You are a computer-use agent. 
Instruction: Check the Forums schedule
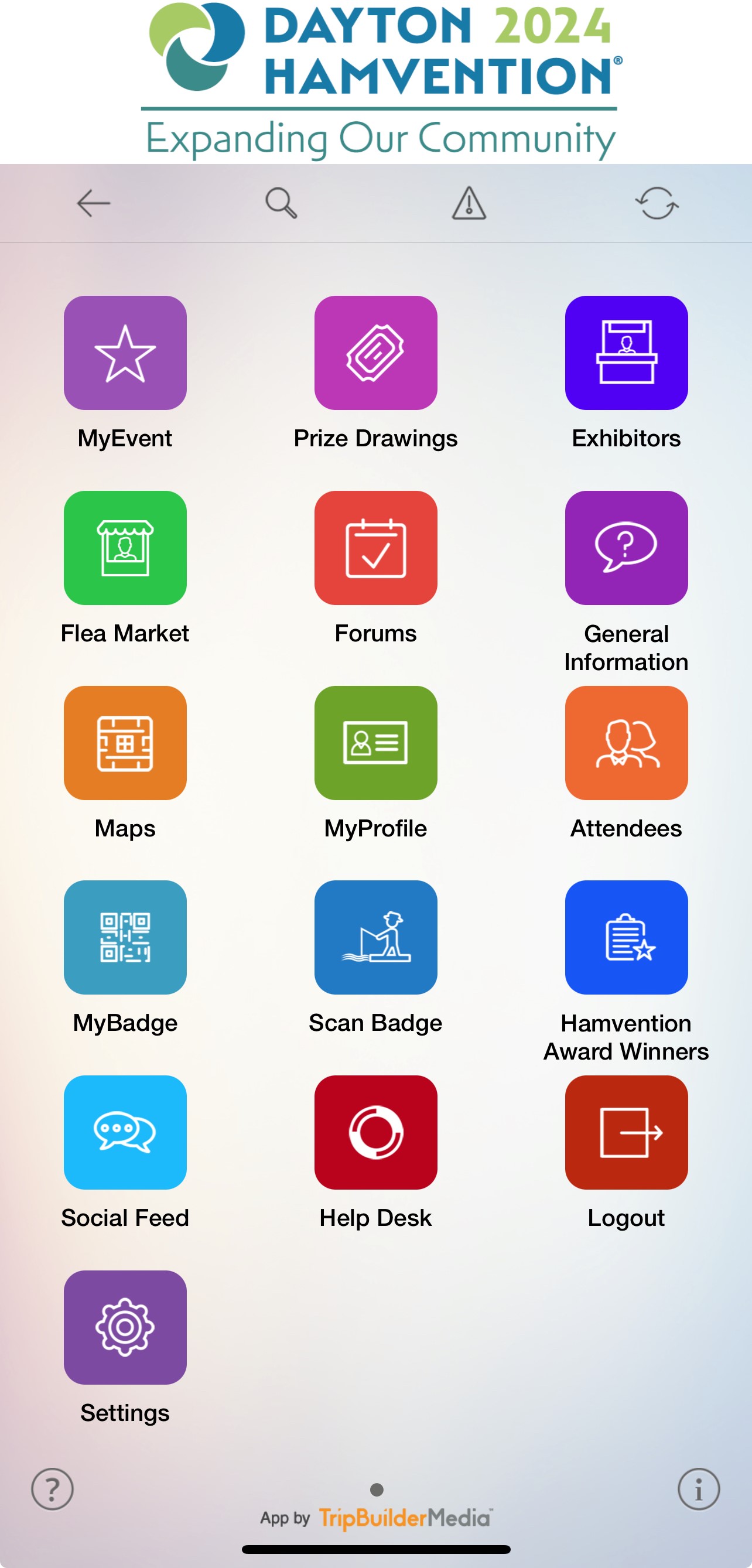point(376,548)
